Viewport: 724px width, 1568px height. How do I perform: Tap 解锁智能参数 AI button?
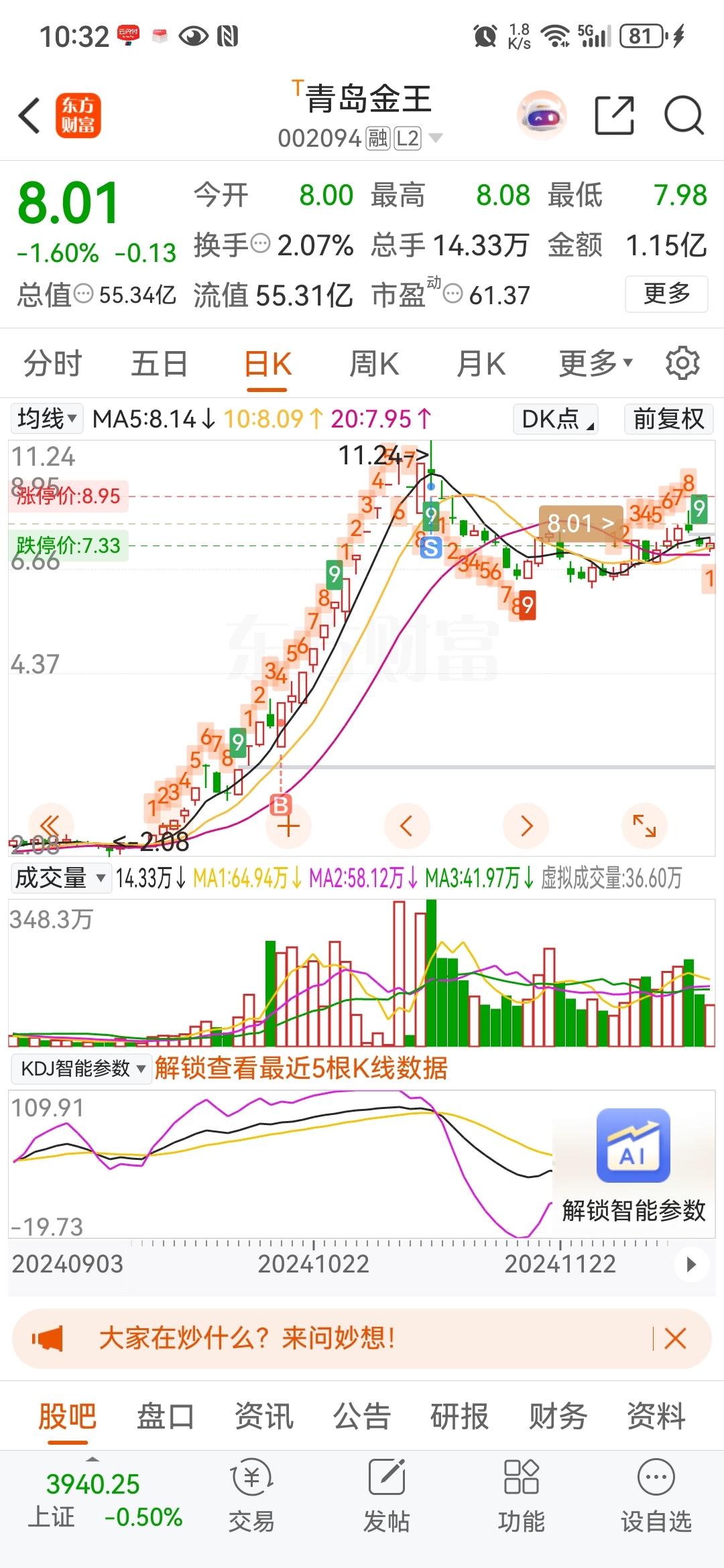point(633,1166)
